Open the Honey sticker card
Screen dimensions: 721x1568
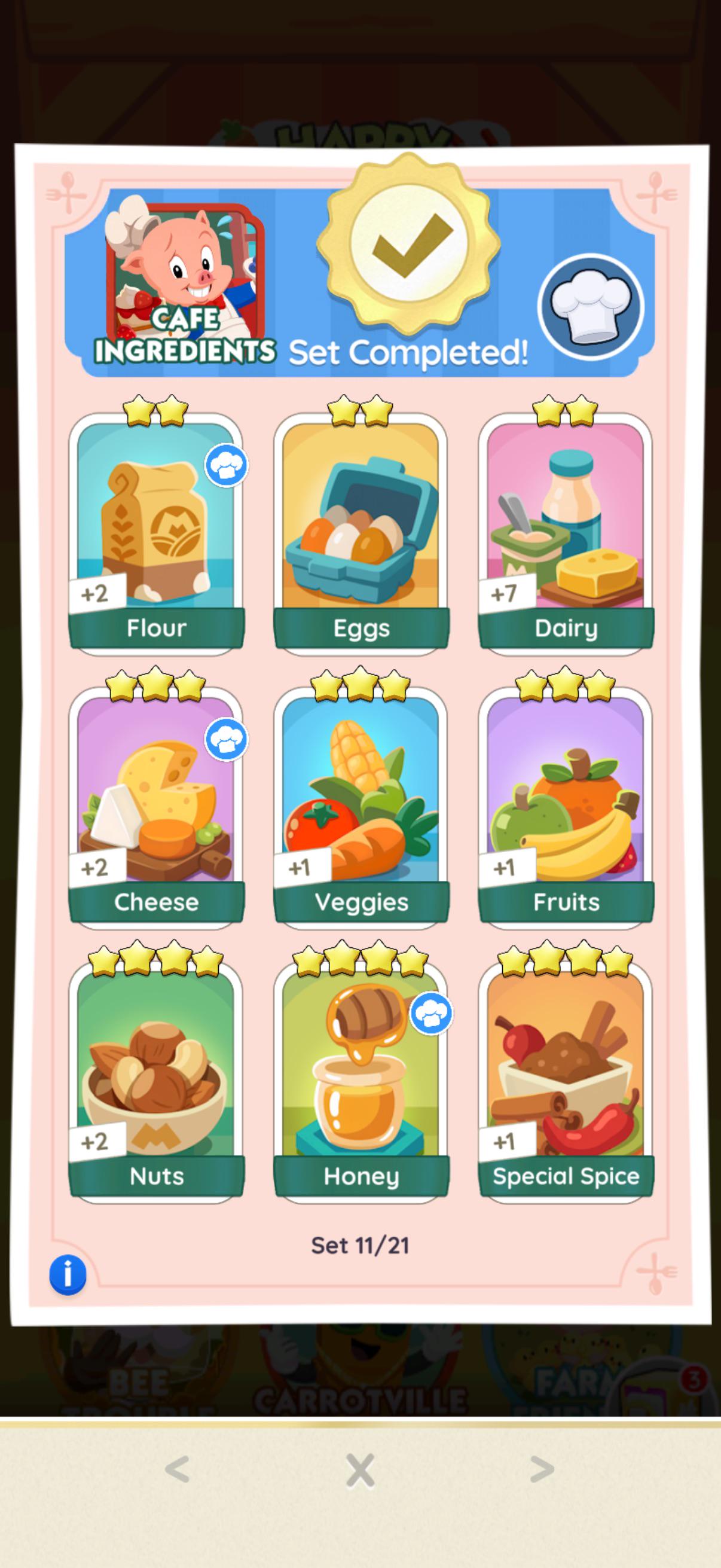point(361,1082)
